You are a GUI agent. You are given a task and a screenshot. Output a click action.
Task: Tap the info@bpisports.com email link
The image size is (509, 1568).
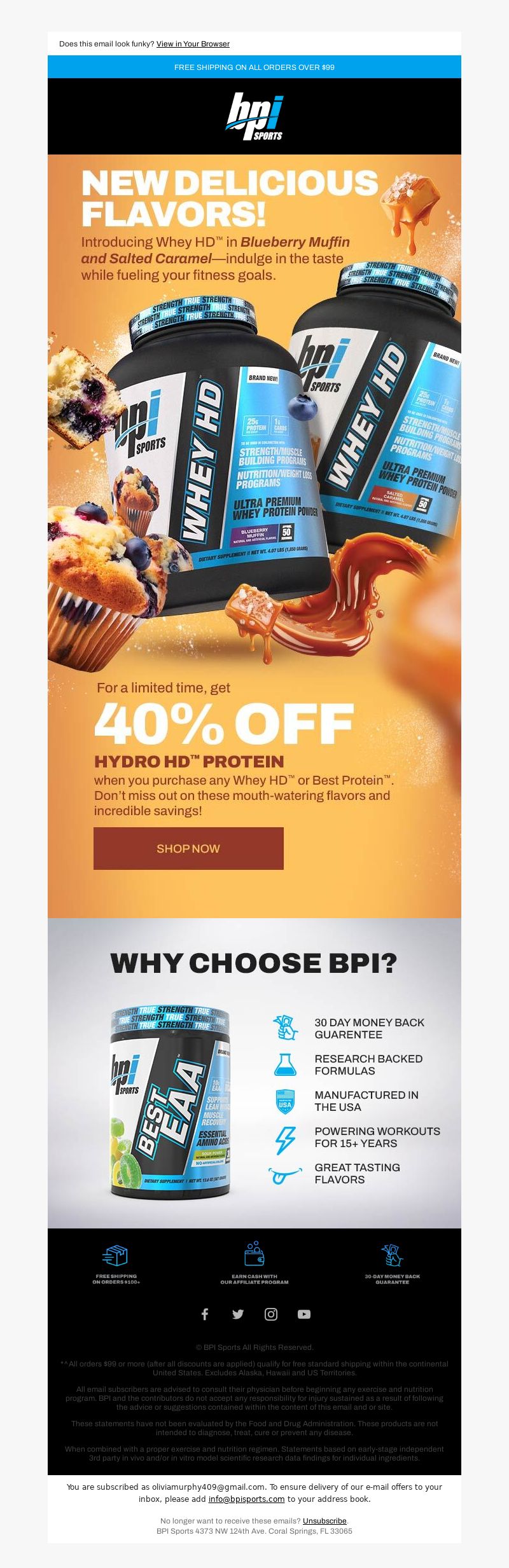[246, 1499]
